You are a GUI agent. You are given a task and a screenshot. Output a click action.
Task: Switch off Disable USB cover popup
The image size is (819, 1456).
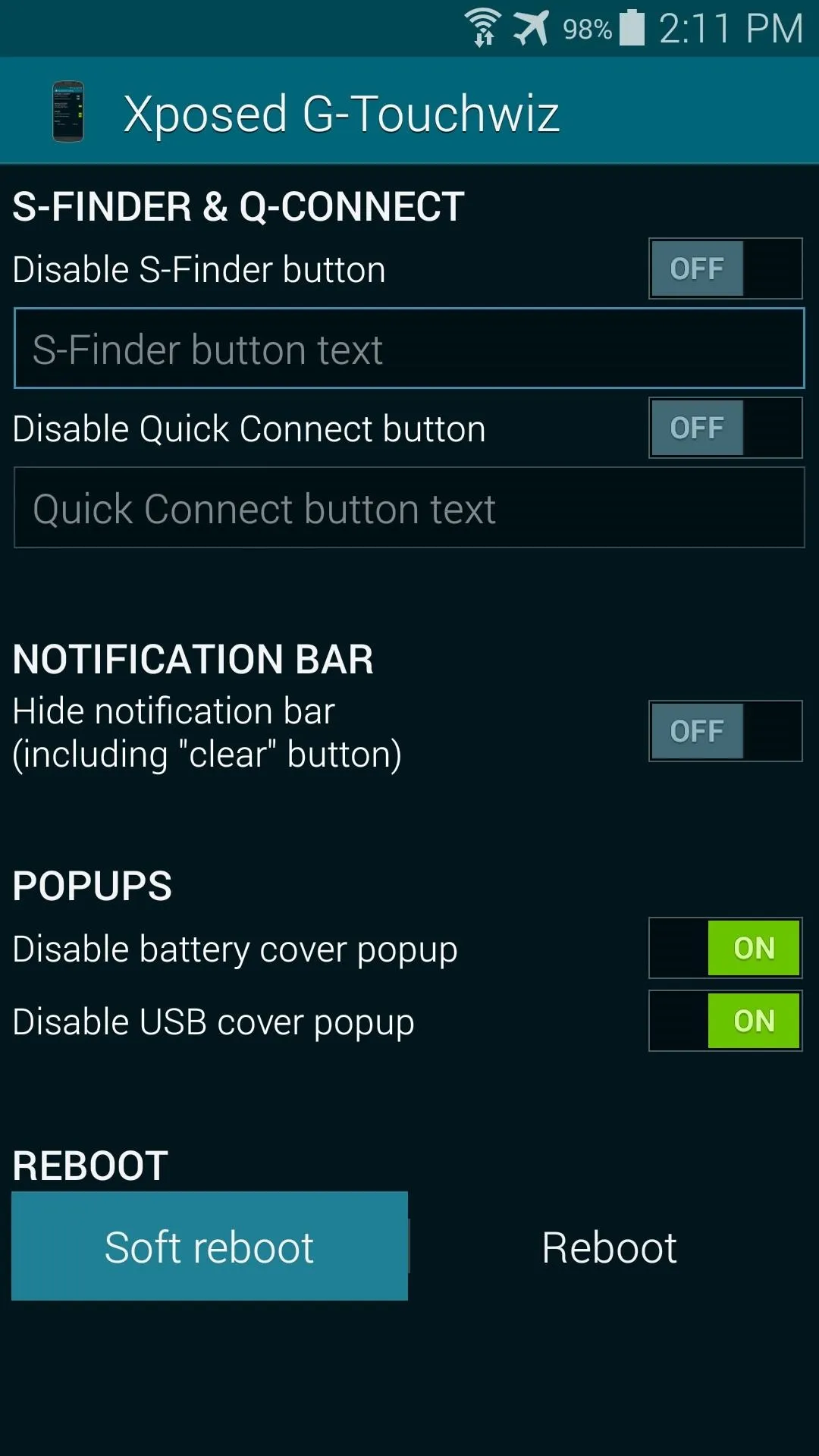click(725, 1021)
